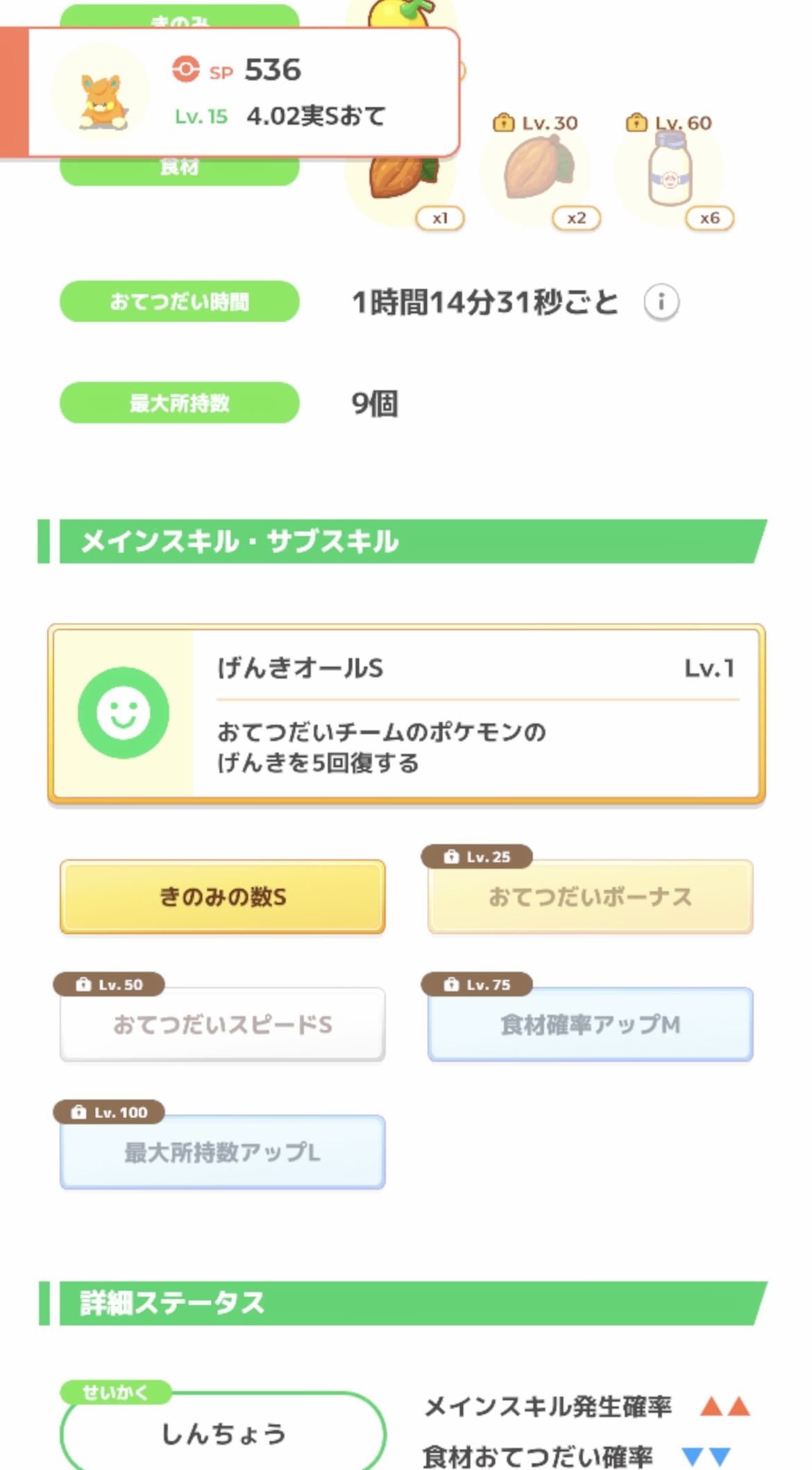Viewport: 812px width, 1470px height.
Task: Open the げんきオールS main skill card
Action: tap(406, 714)
